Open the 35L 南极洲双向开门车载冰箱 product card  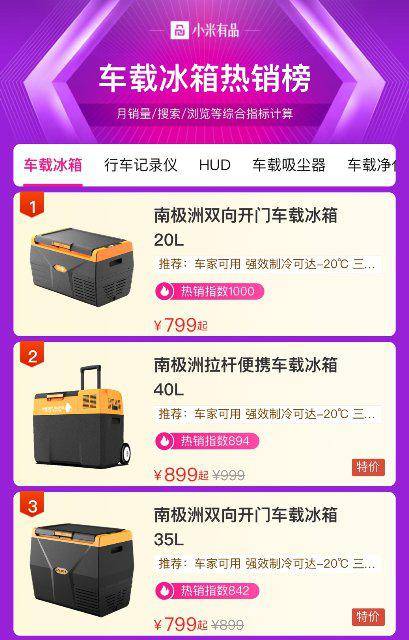click(x=204, y=564)
